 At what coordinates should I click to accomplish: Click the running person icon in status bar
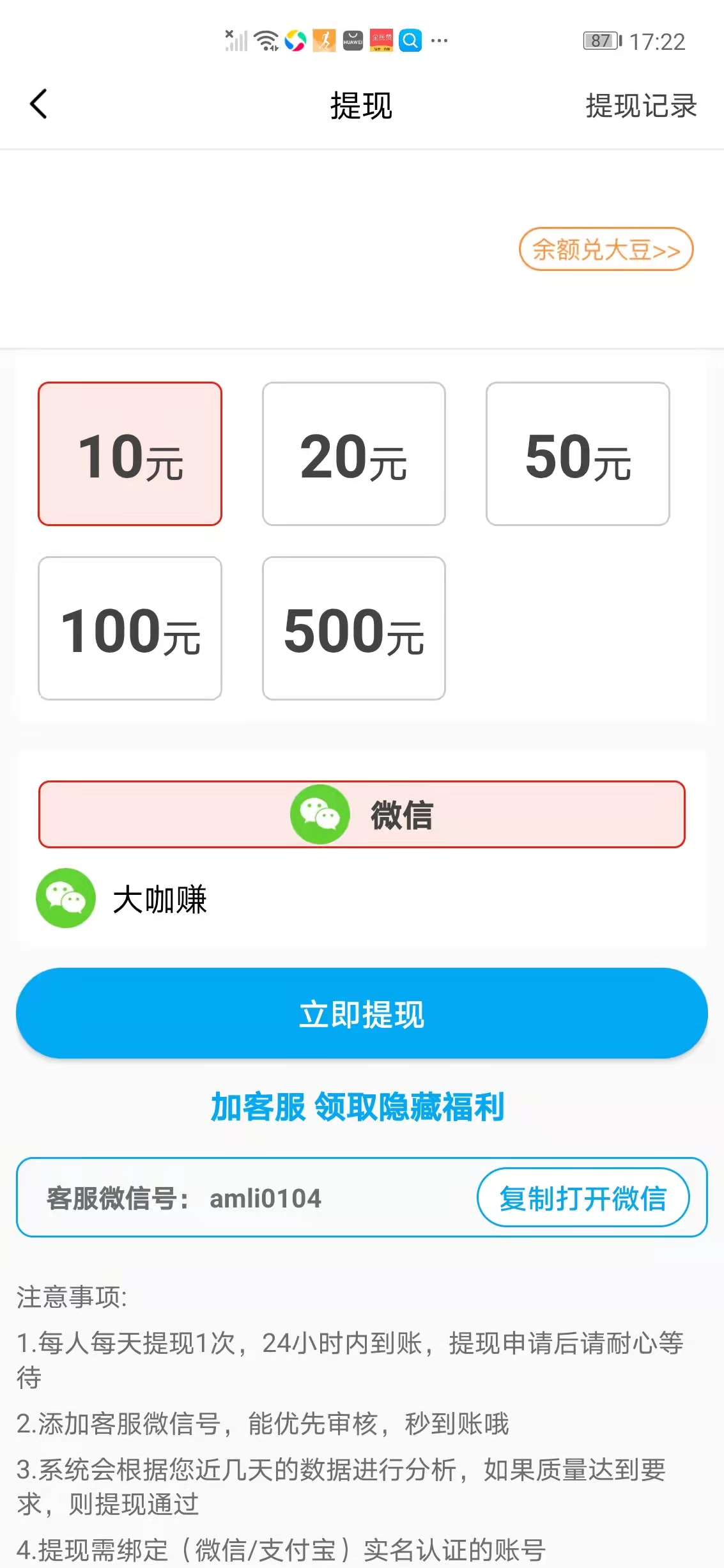coord(323,41)
